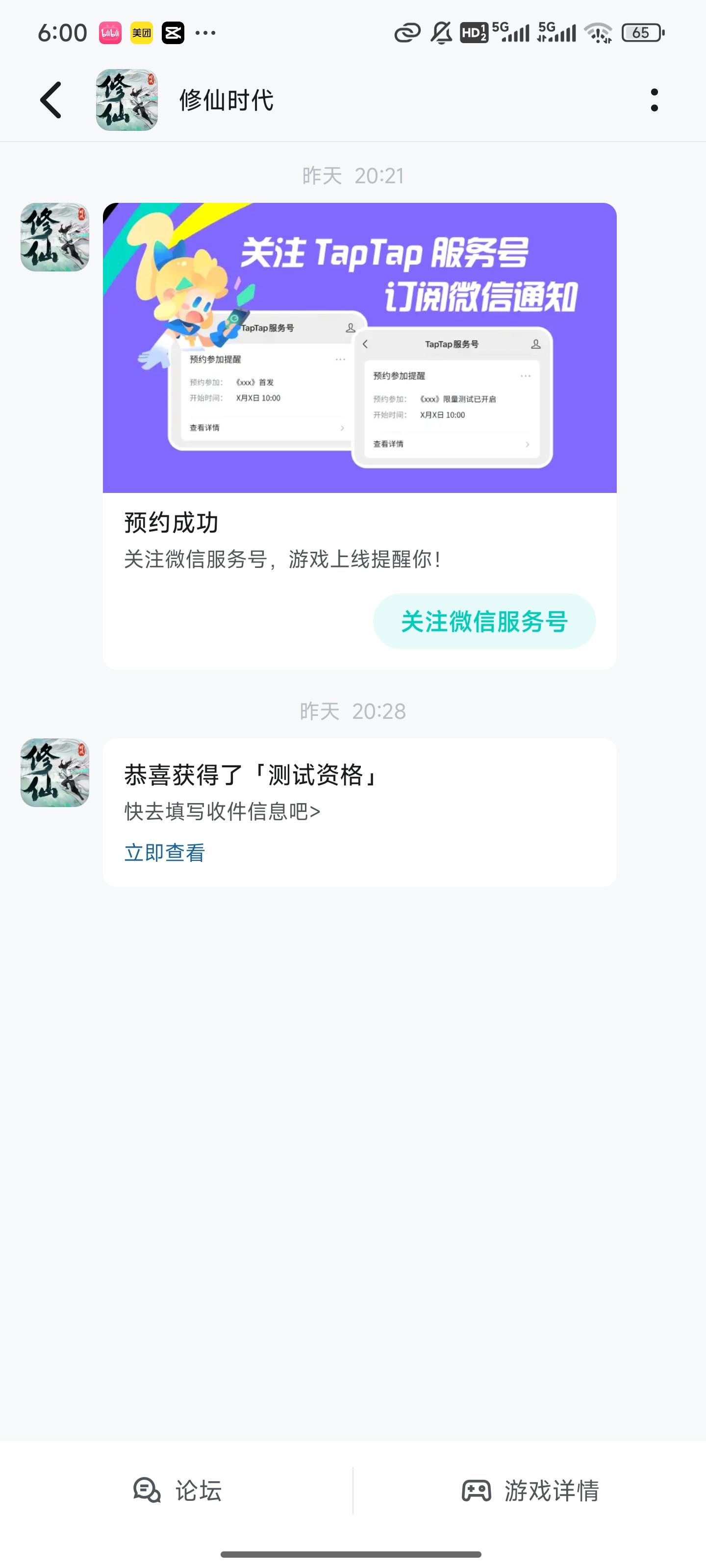Viewport: 706px width, 1568px height.
Task: Click the back arrow to exit the chat
Action: [x=51, y=99]
